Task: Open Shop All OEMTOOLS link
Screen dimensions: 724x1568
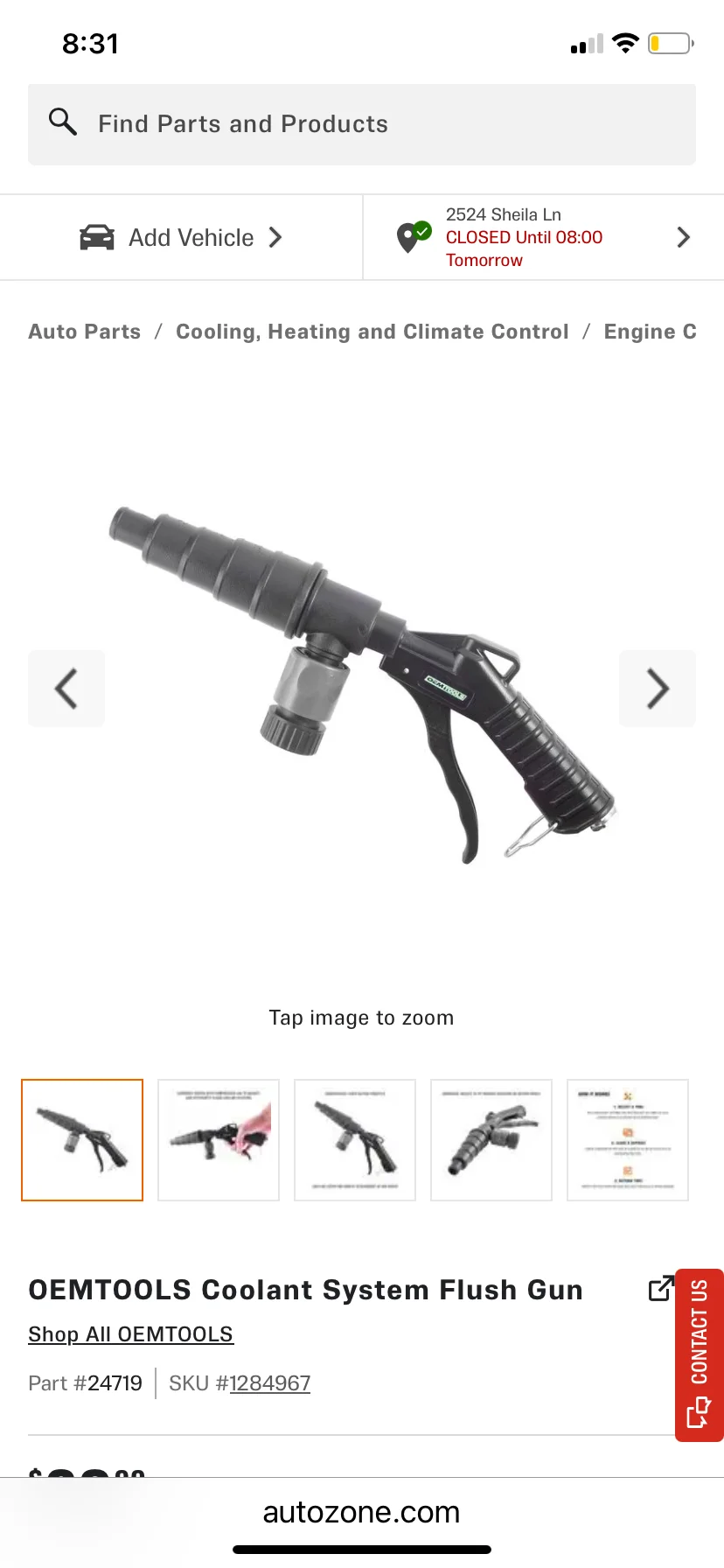Action: (130, 1334)
